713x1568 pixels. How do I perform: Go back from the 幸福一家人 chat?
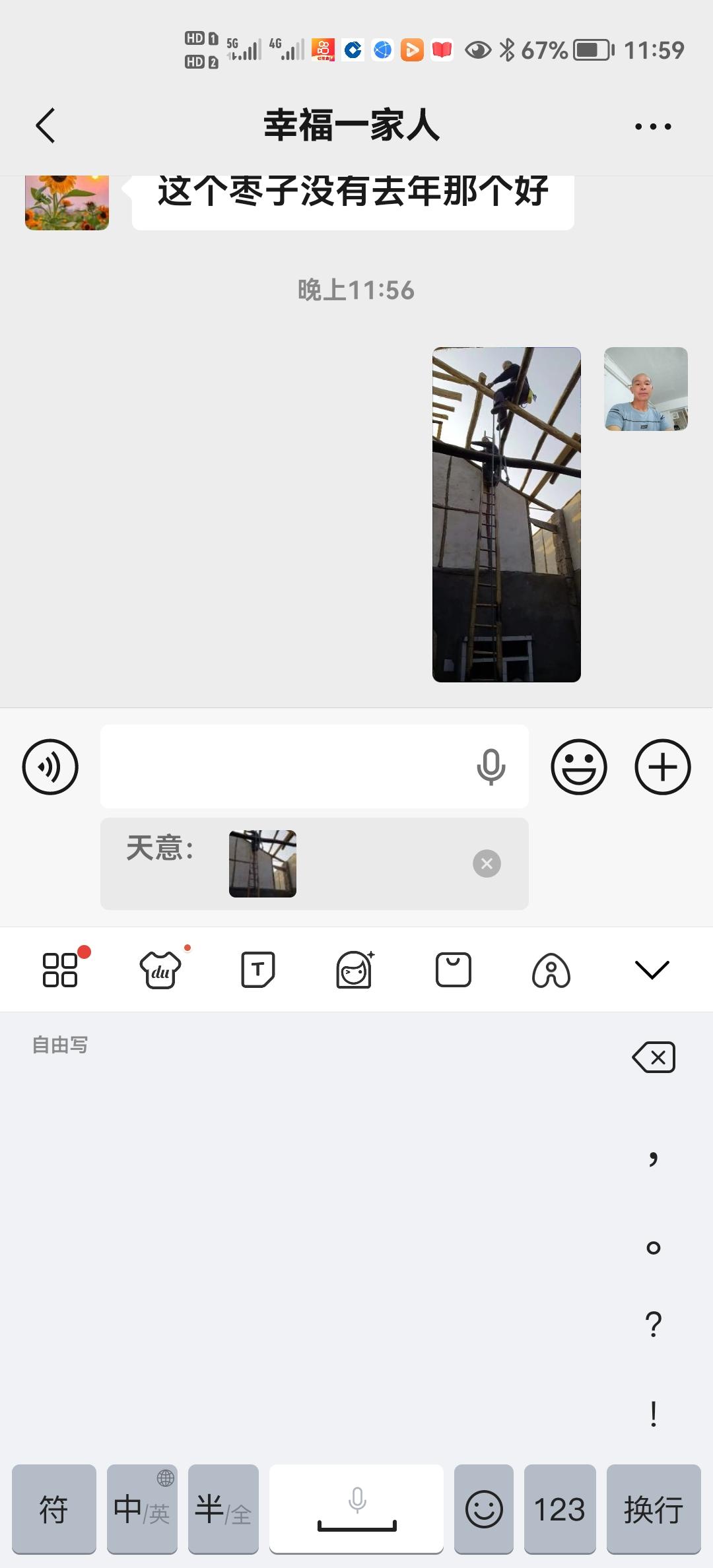click(x=46, y=125)
